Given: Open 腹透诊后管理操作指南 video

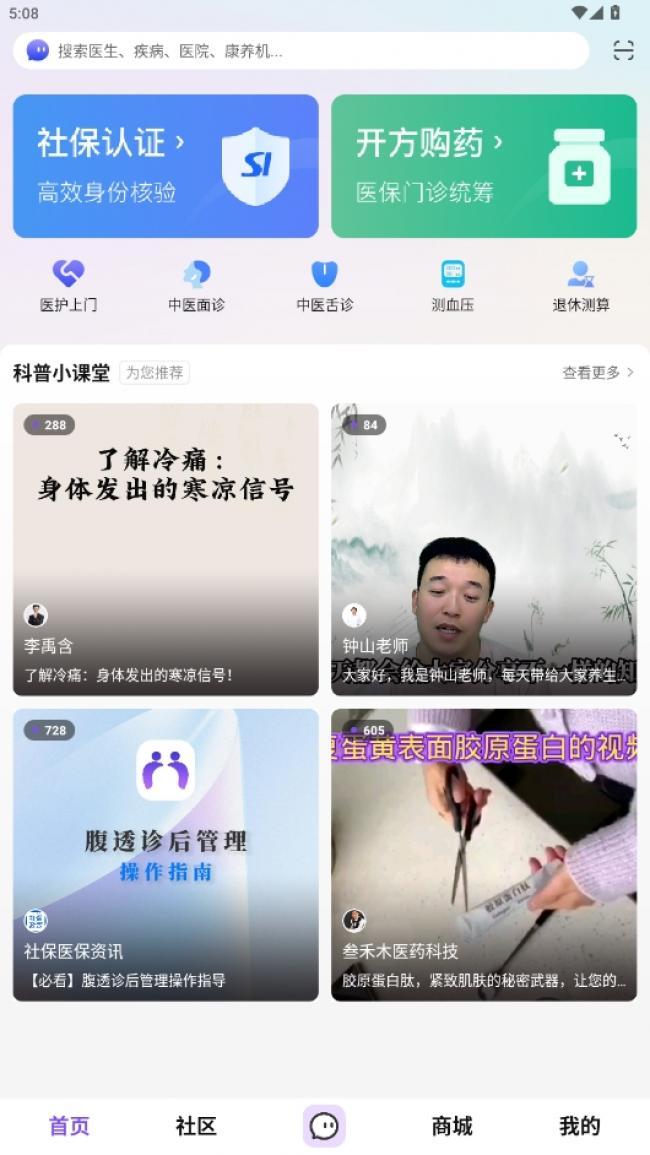Looking at the screenshot, I should pyautogui.click(x=166, y=854).
